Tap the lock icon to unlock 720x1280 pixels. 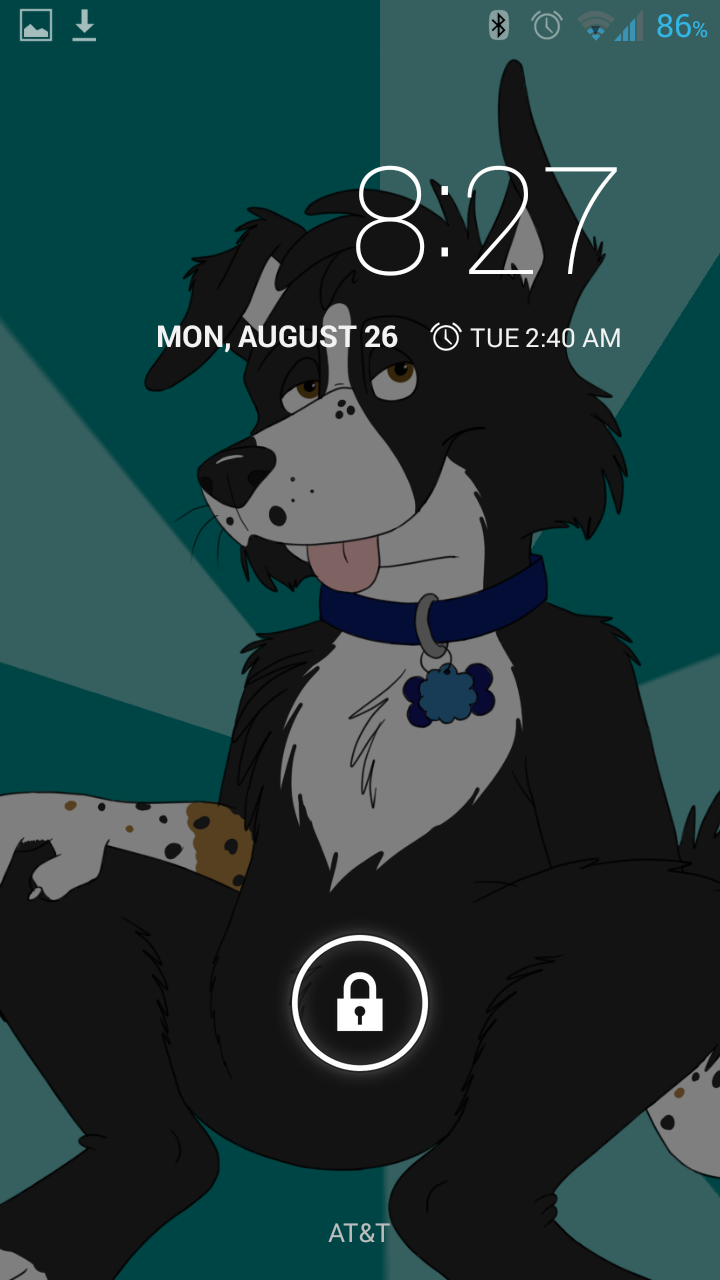[360, 1003]
